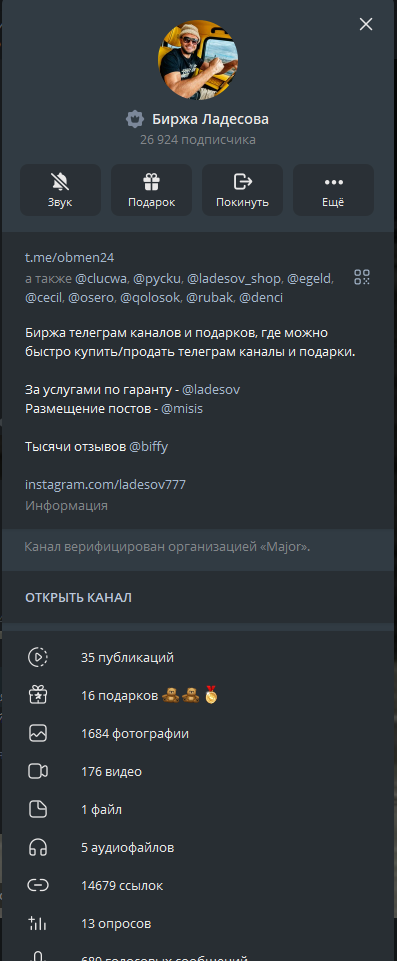Screen dimensions: 397x961
Task: Tap the Звук mute button
Action: 60,190
